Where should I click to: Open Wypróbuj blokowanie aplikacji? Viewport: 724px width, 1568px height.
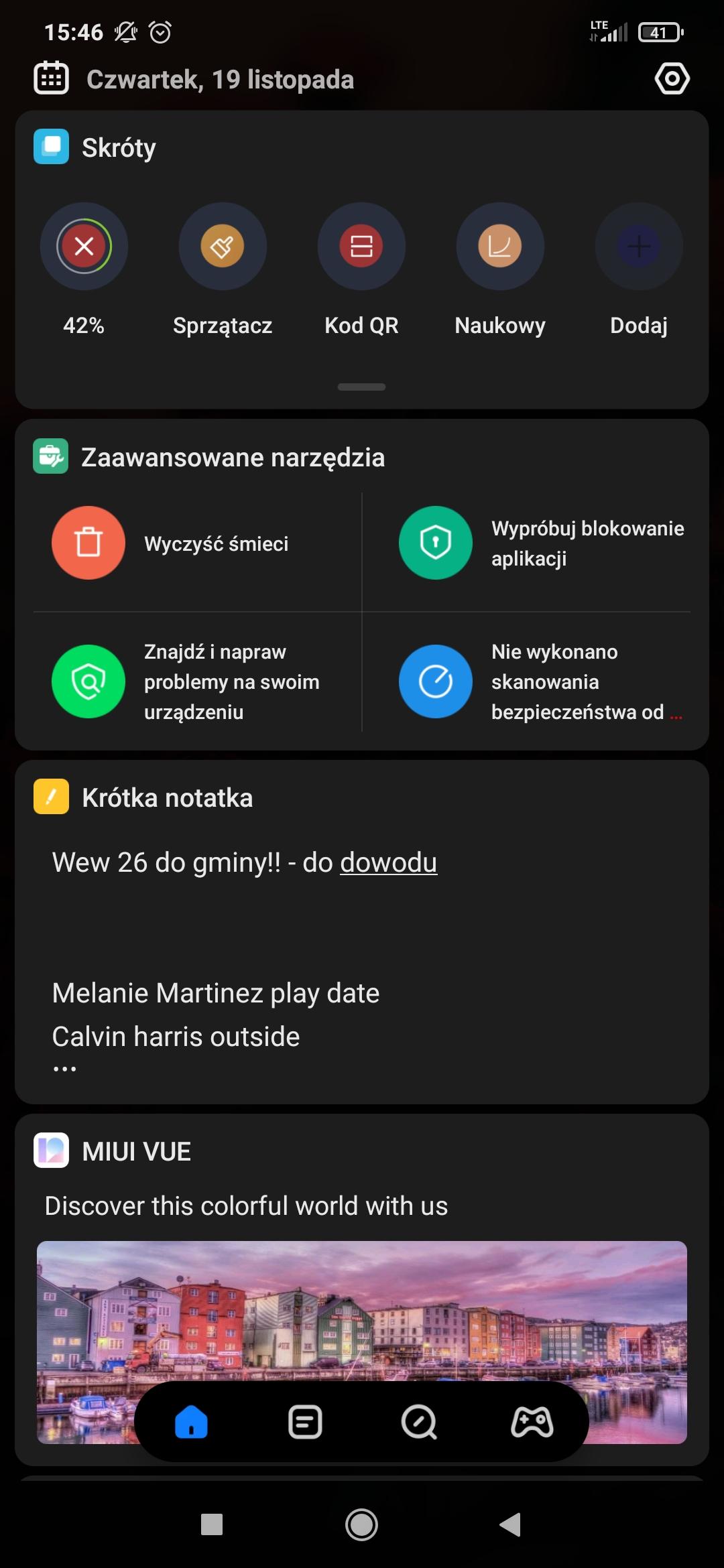(543, 543)
